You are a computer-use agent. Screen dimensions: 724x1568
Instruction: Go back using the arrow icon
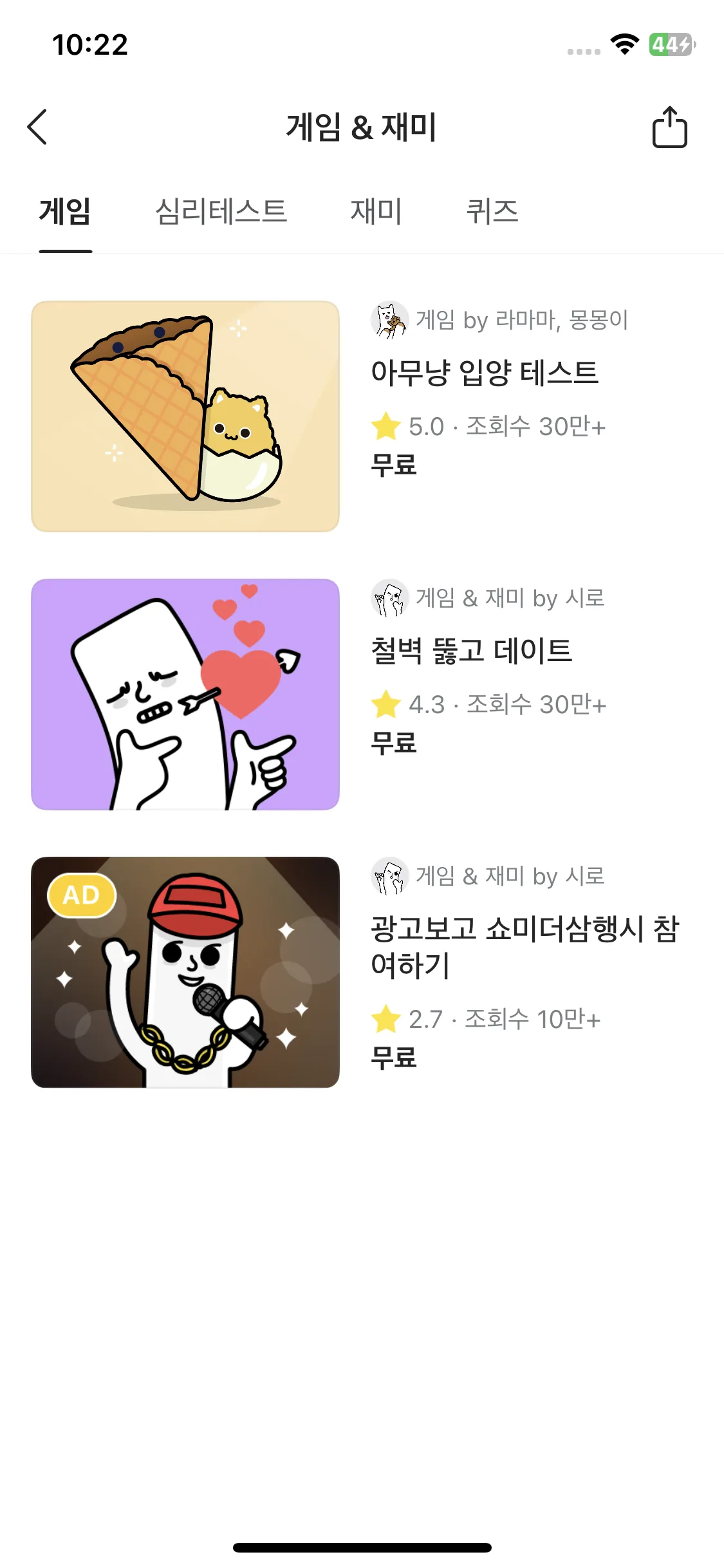coord(37,127)
